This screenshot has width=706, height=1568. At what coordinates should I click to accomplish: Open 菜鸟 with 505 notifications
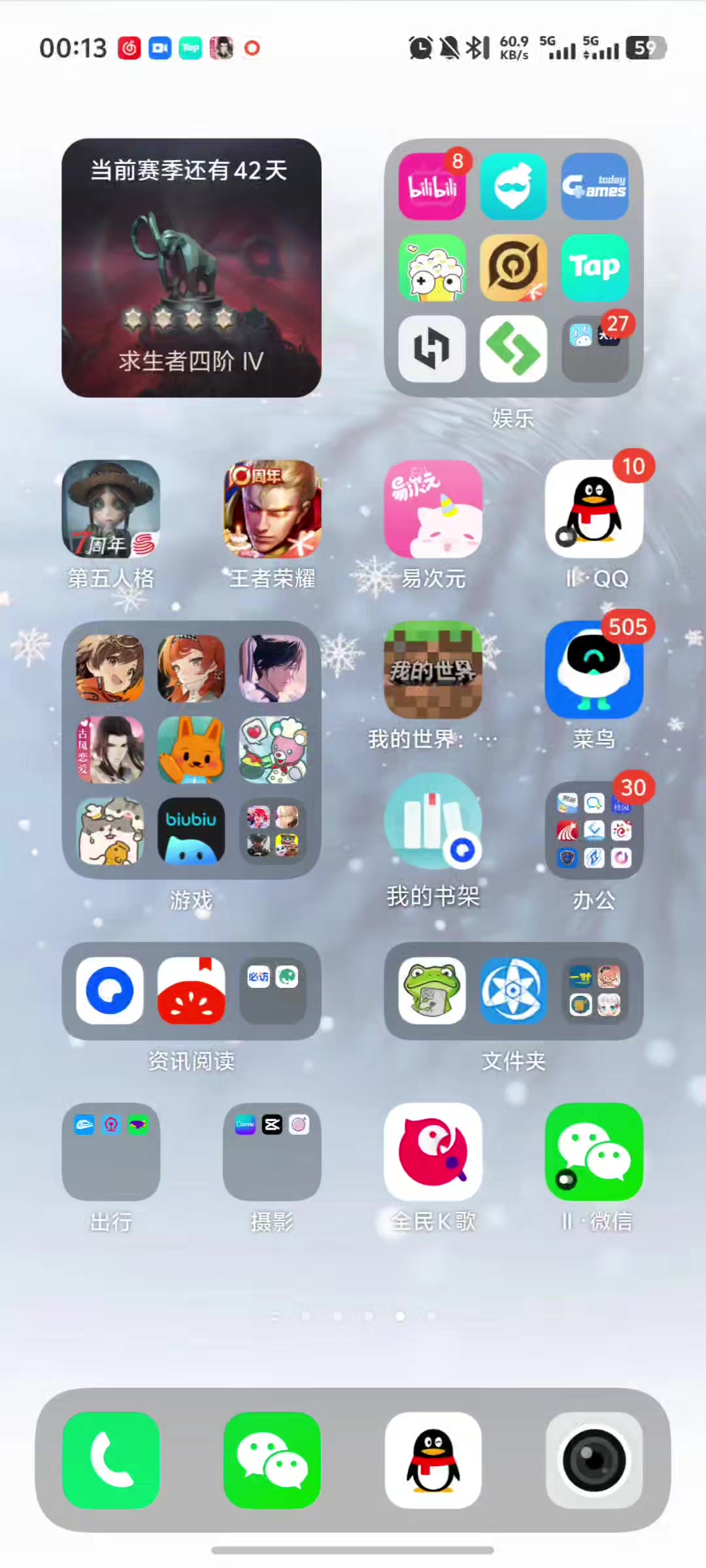(x=594, y=670)
